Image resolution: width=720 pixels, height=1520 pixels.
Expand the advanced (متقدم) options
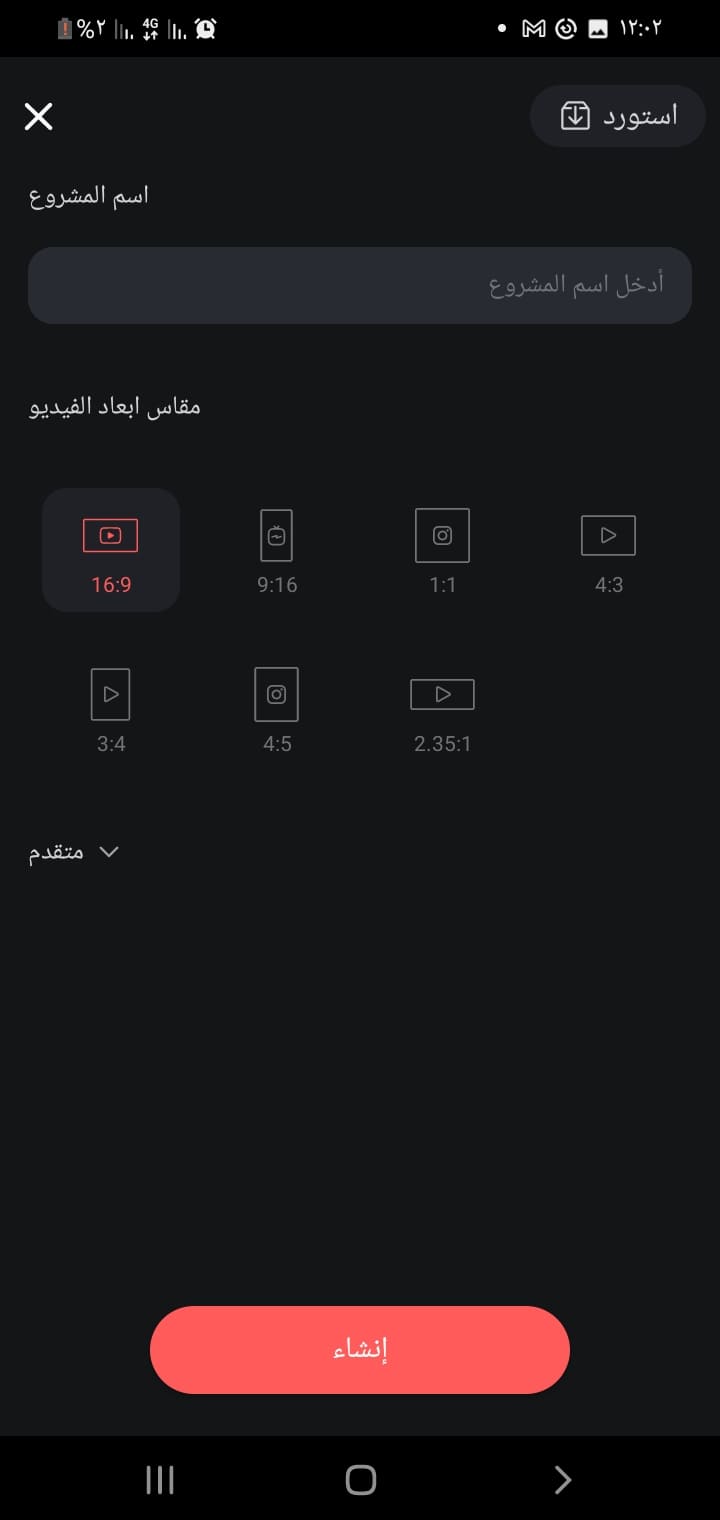tap(75, 853)
